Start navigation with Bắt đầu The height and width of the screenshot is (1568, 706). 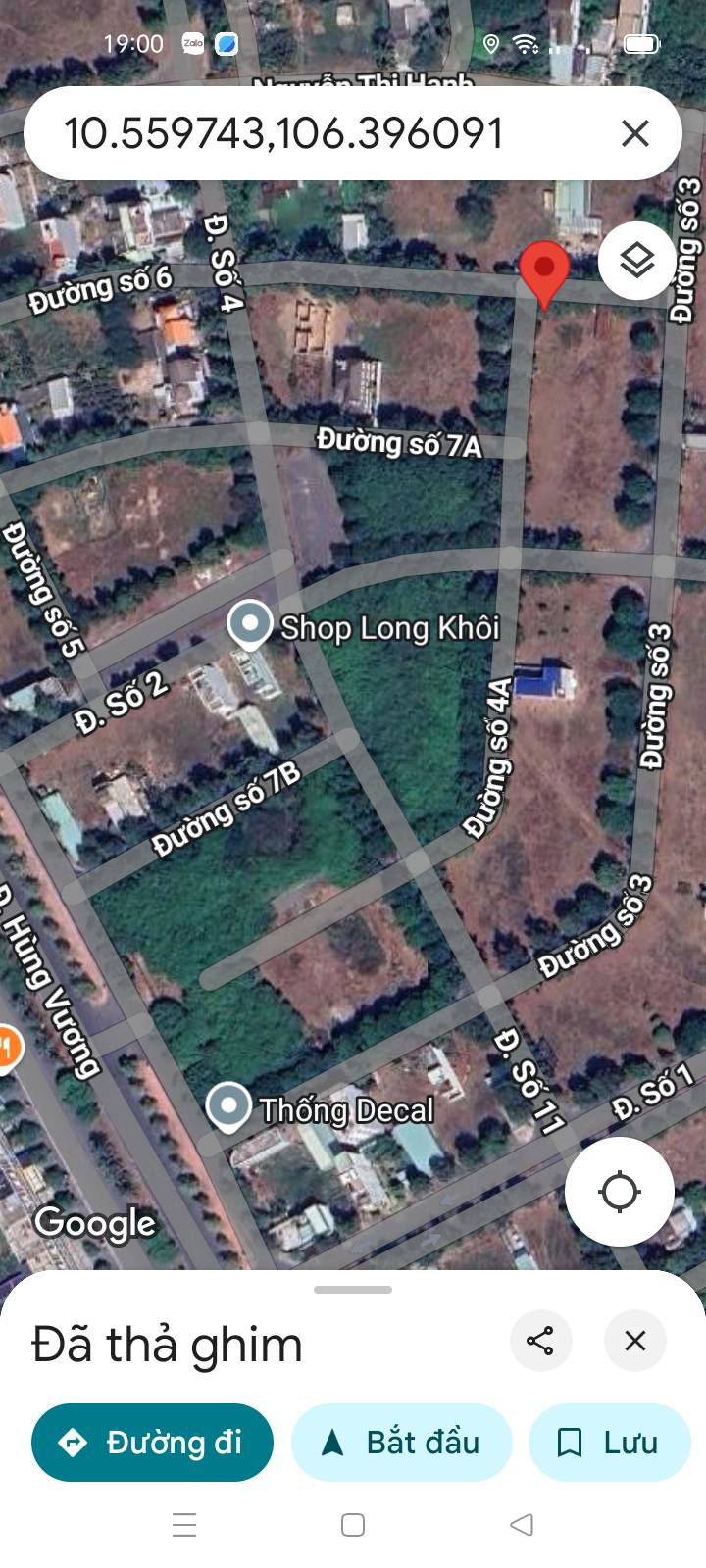pos(402,1443)
